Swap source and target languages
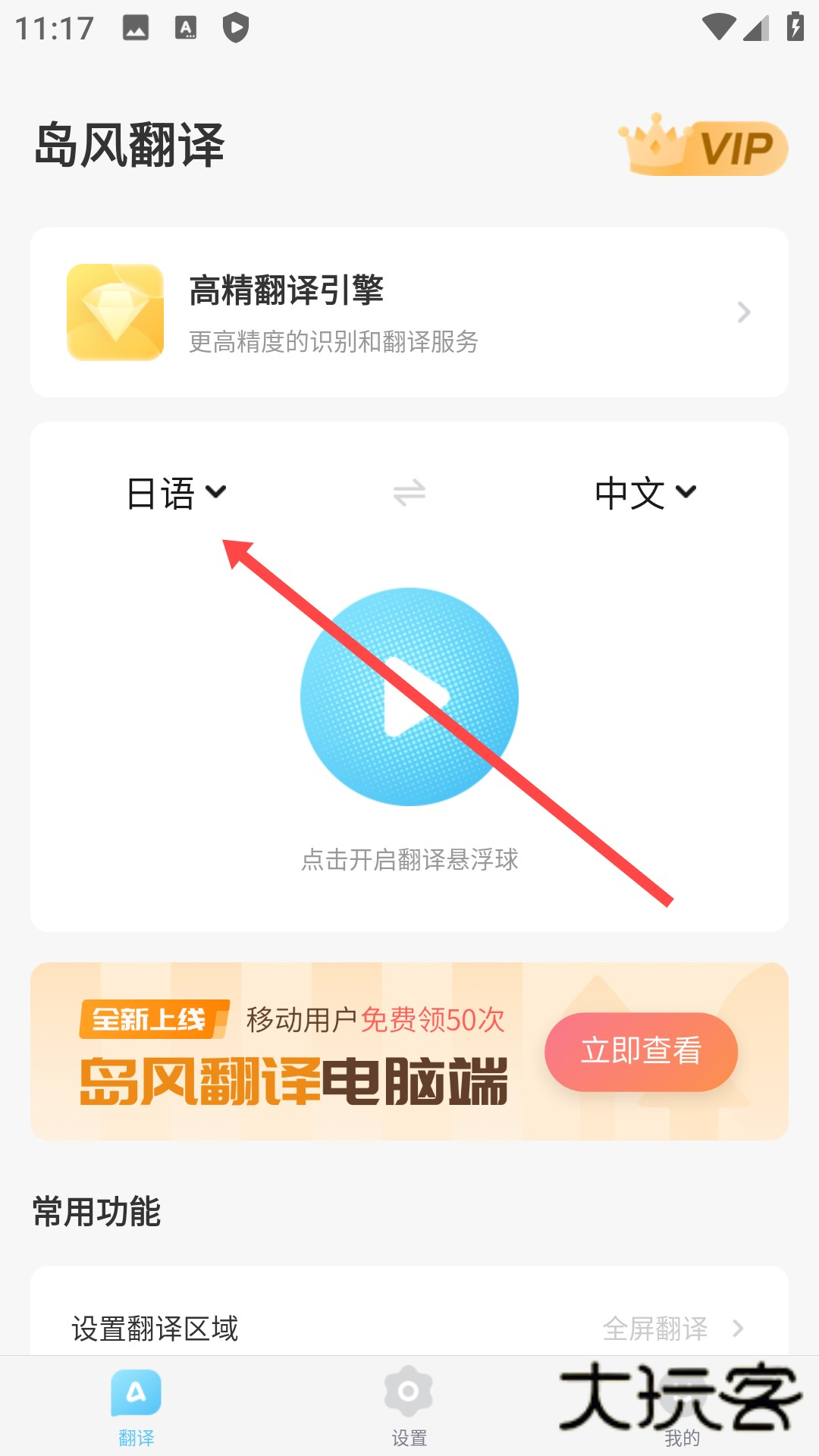 tap(409, 493)
